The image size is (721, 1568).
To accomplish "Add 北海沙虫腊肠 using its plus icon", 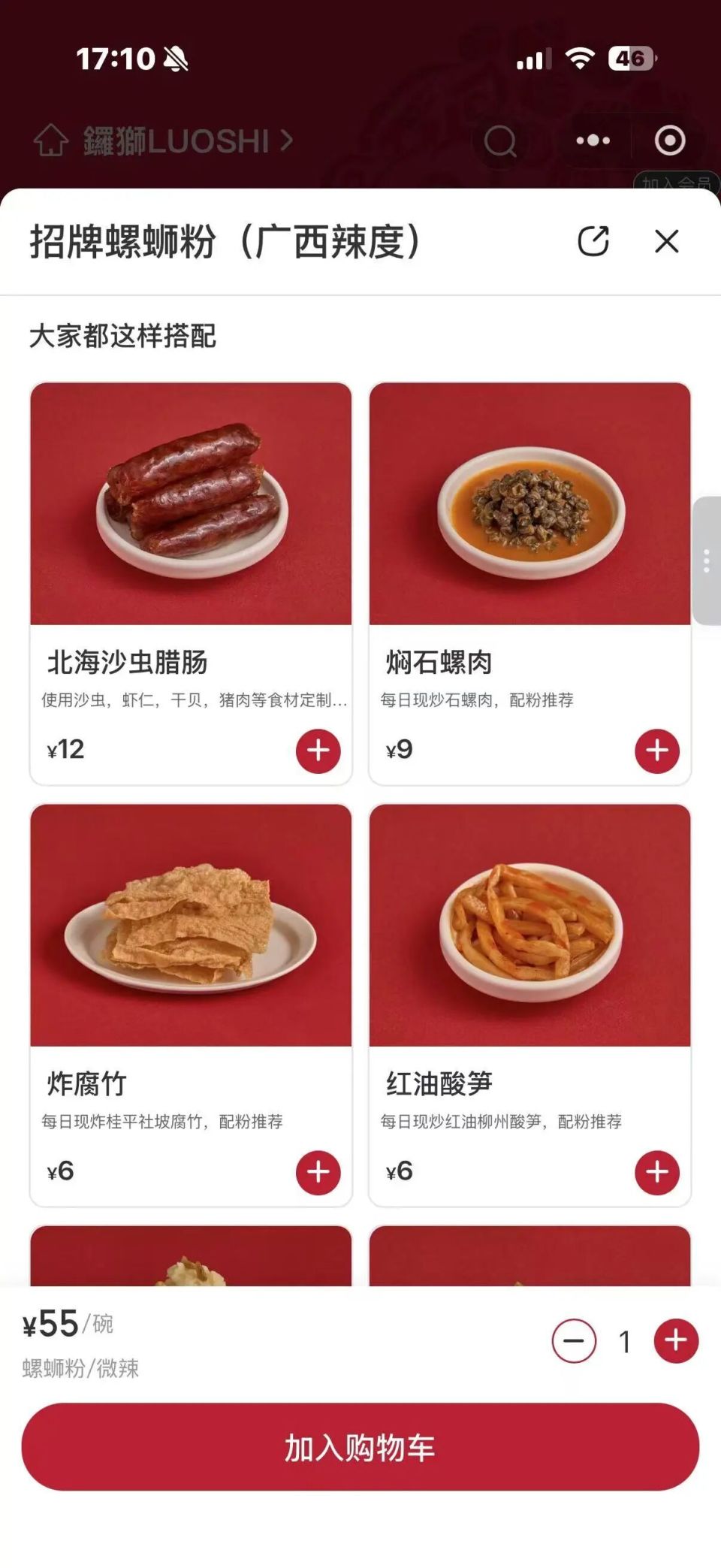I will [318, 749].
